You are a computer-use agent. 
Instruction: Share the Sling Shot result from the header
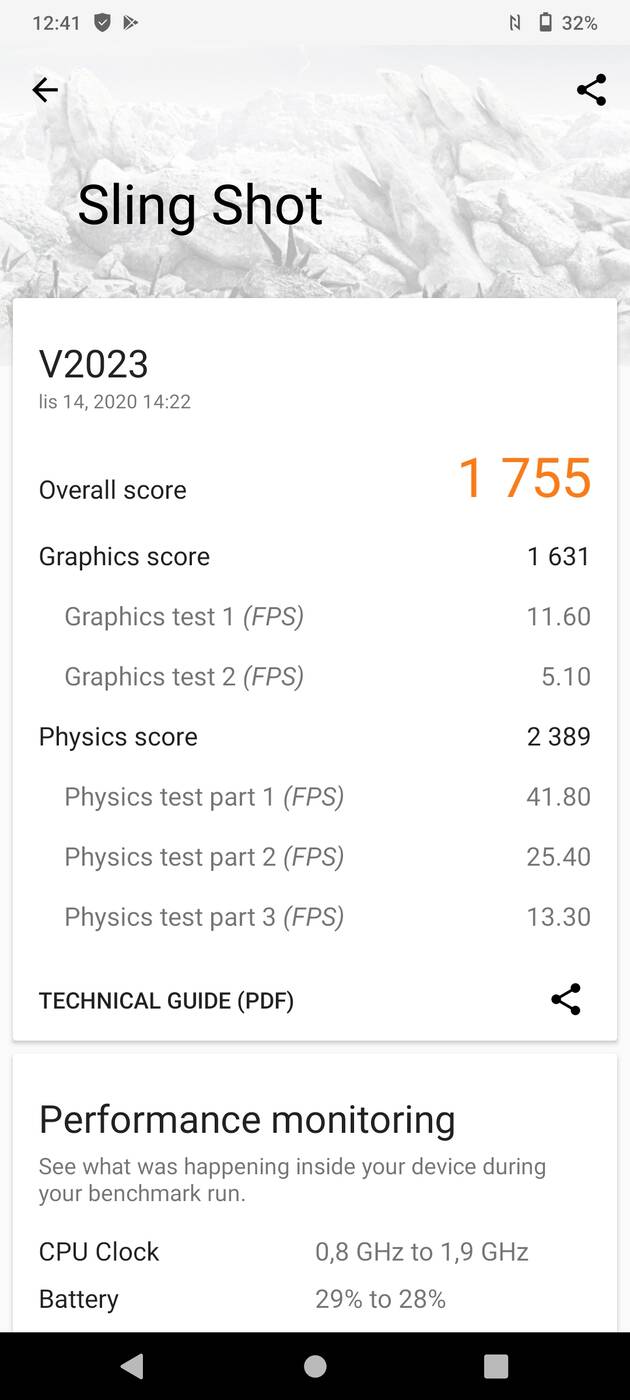click(x=591, y=90)
